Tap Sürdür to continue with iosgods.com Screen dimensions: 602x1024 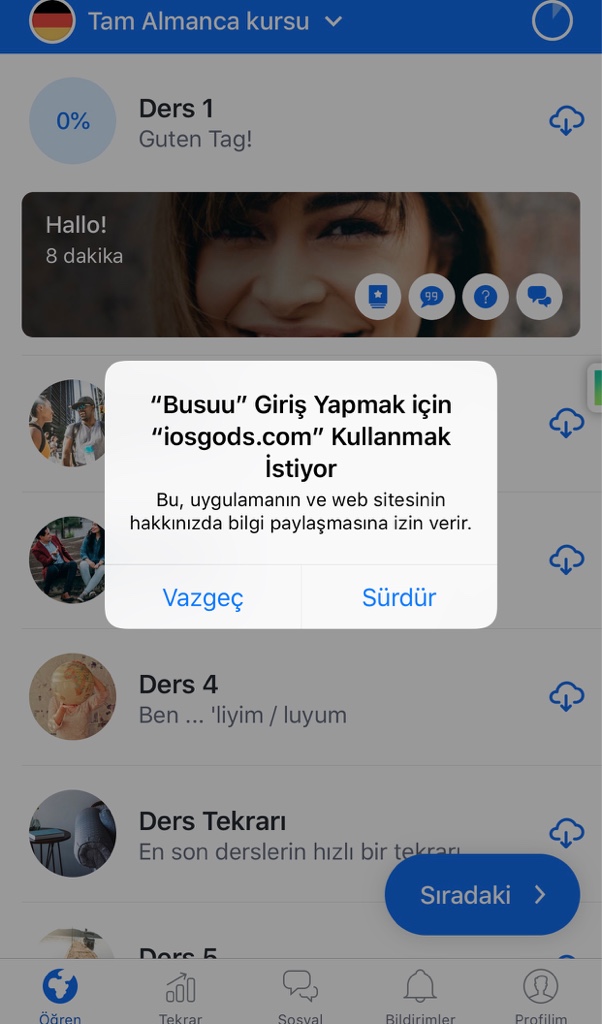point(399,598)
